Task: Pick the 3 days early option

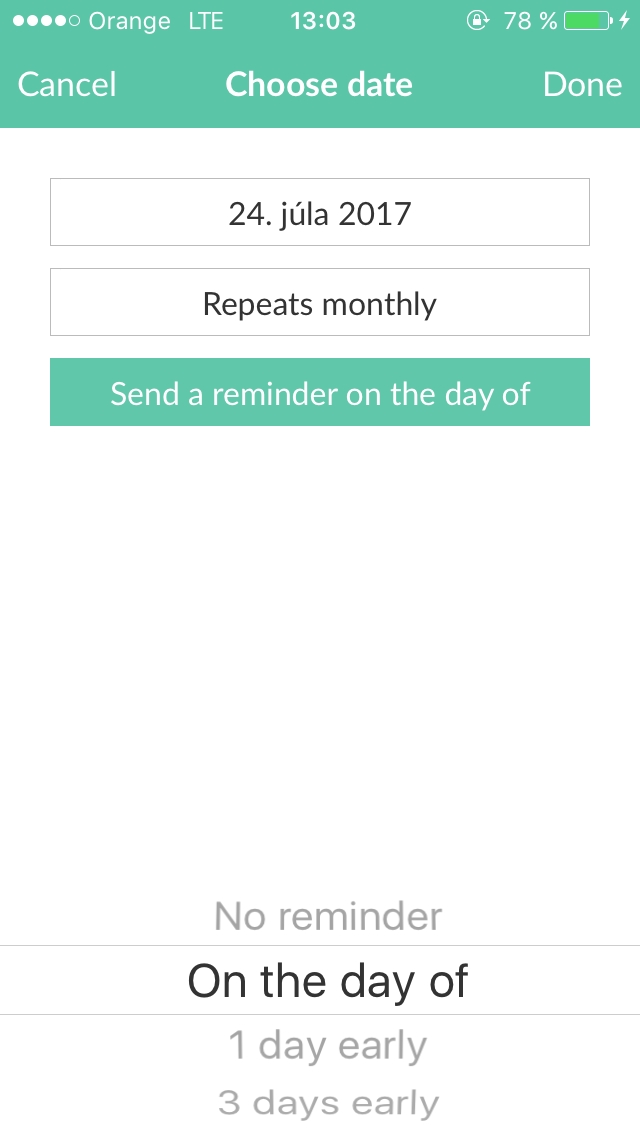Action: pos(328,1103)
